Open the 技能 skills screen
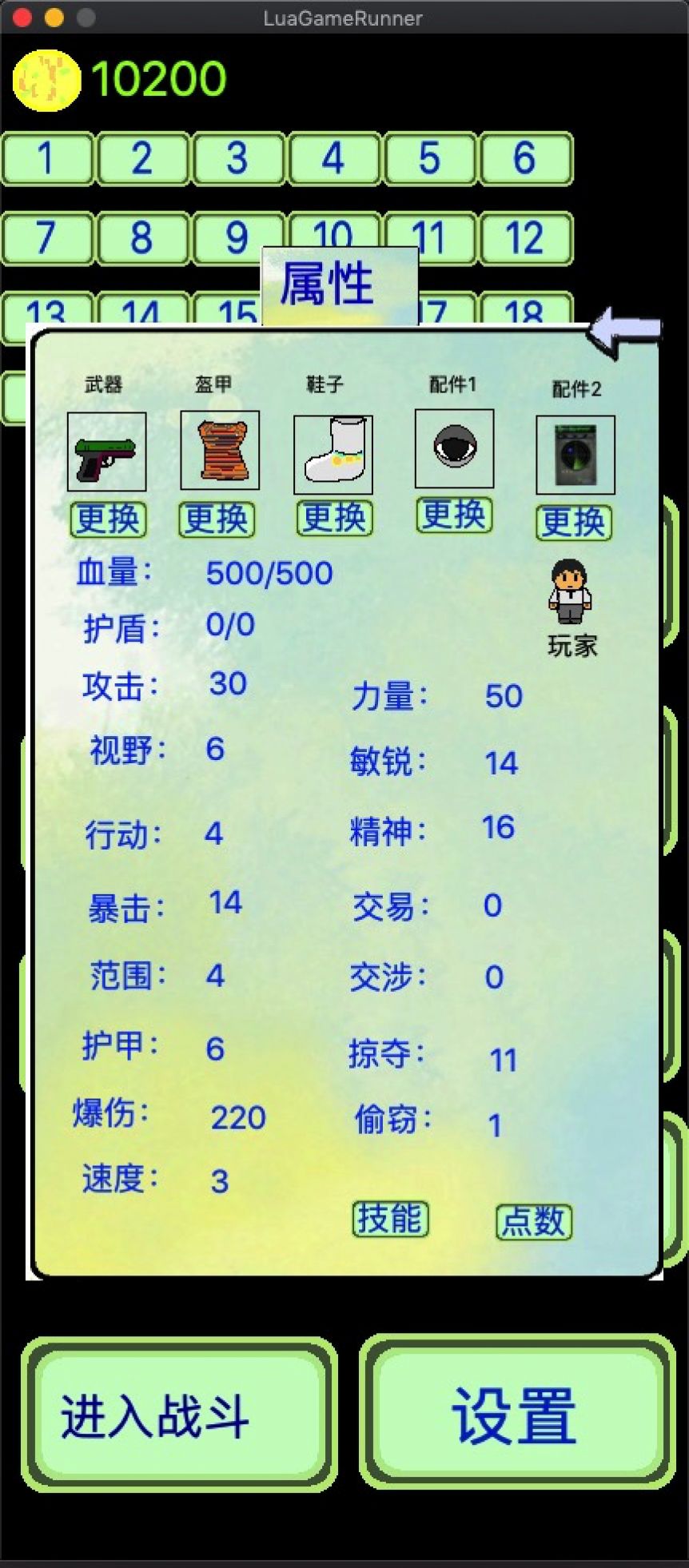The height and width of the screenshot is (1568, 689). point(390,1219)
